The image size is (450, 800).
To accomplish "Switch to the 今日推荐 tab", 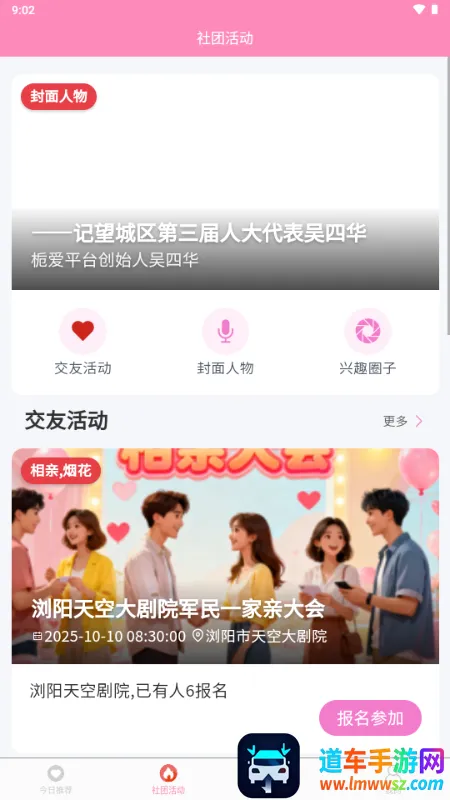I will (56, 780).
